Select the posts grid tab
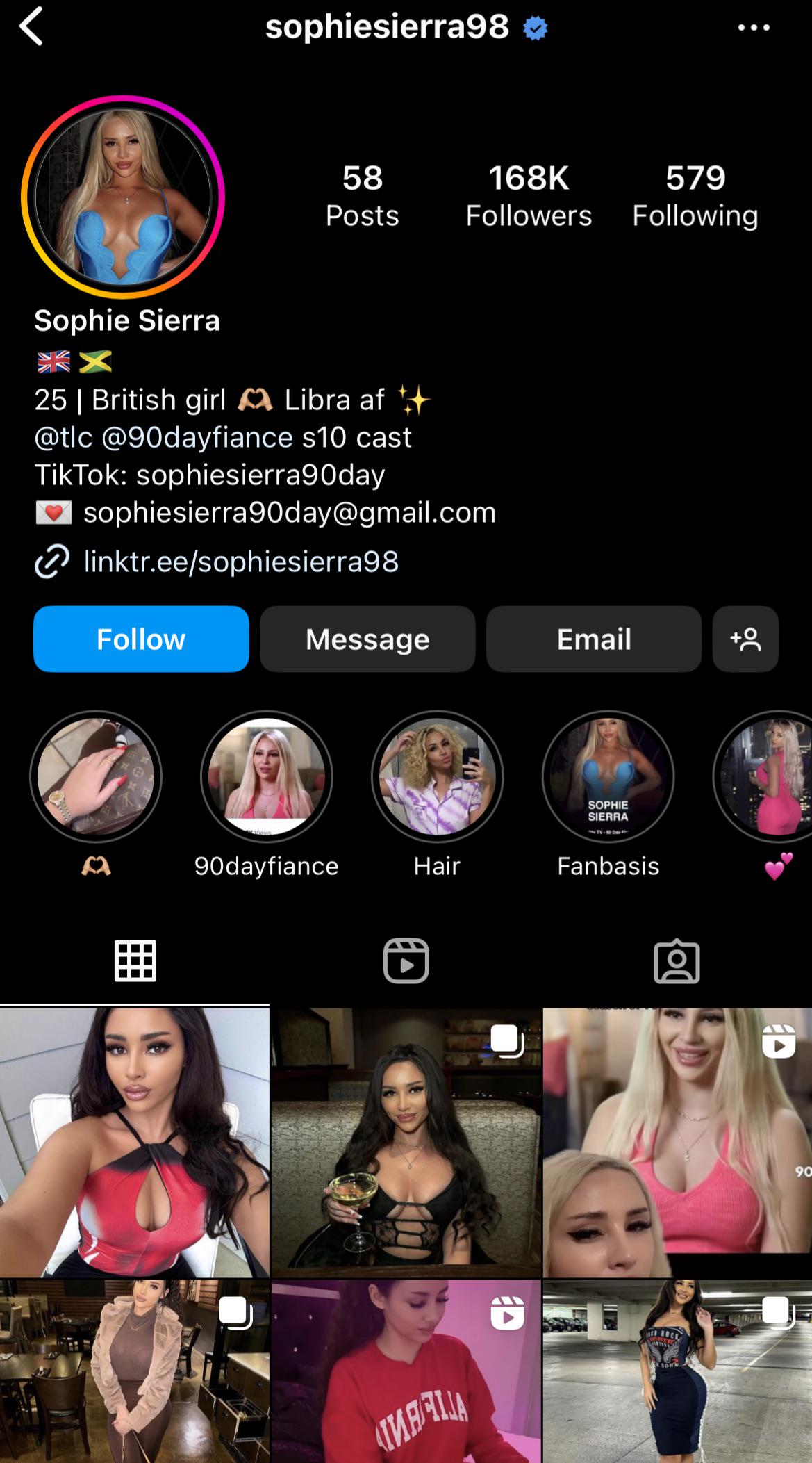Screen dimensions: 812x1463 point(135,961)
